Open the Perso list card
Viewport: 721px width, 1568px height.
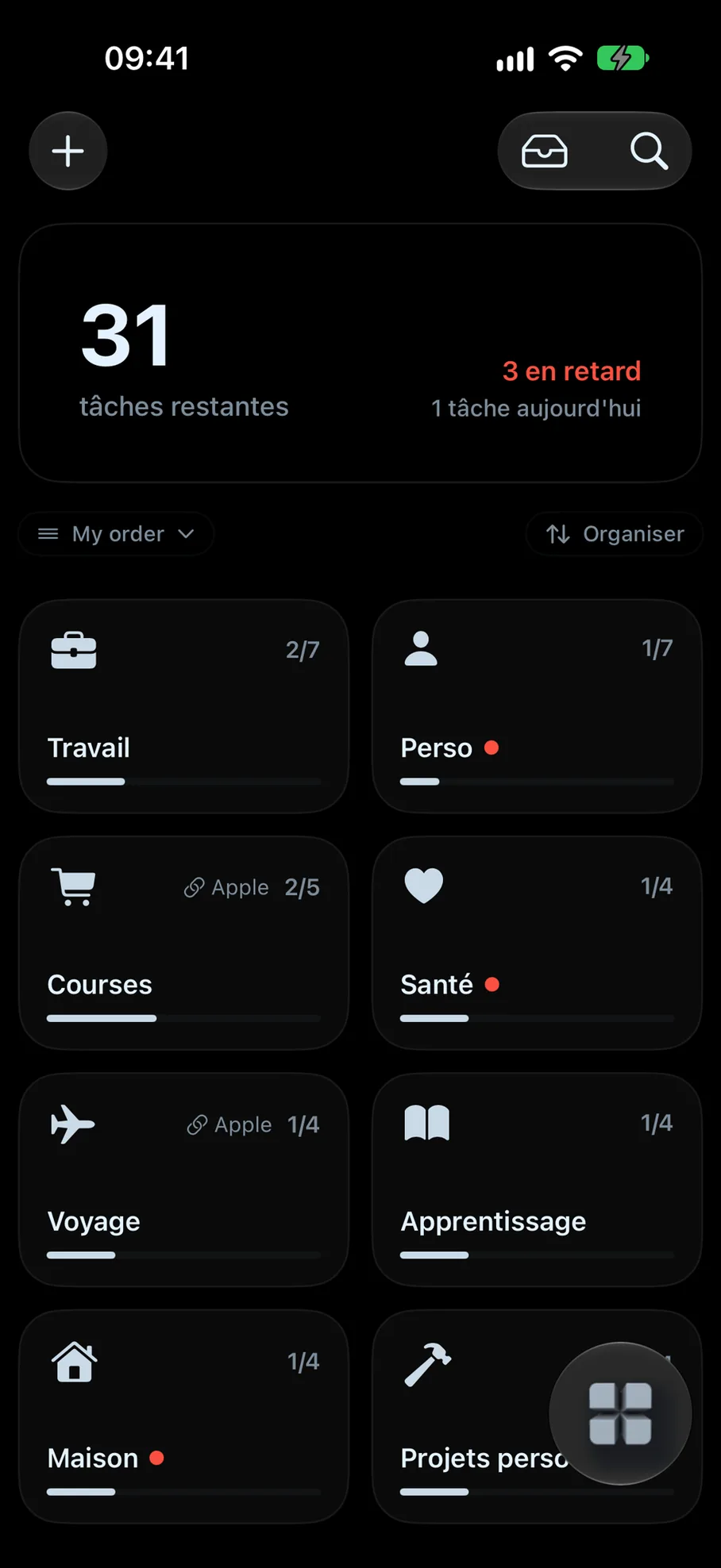pos(537,706)
